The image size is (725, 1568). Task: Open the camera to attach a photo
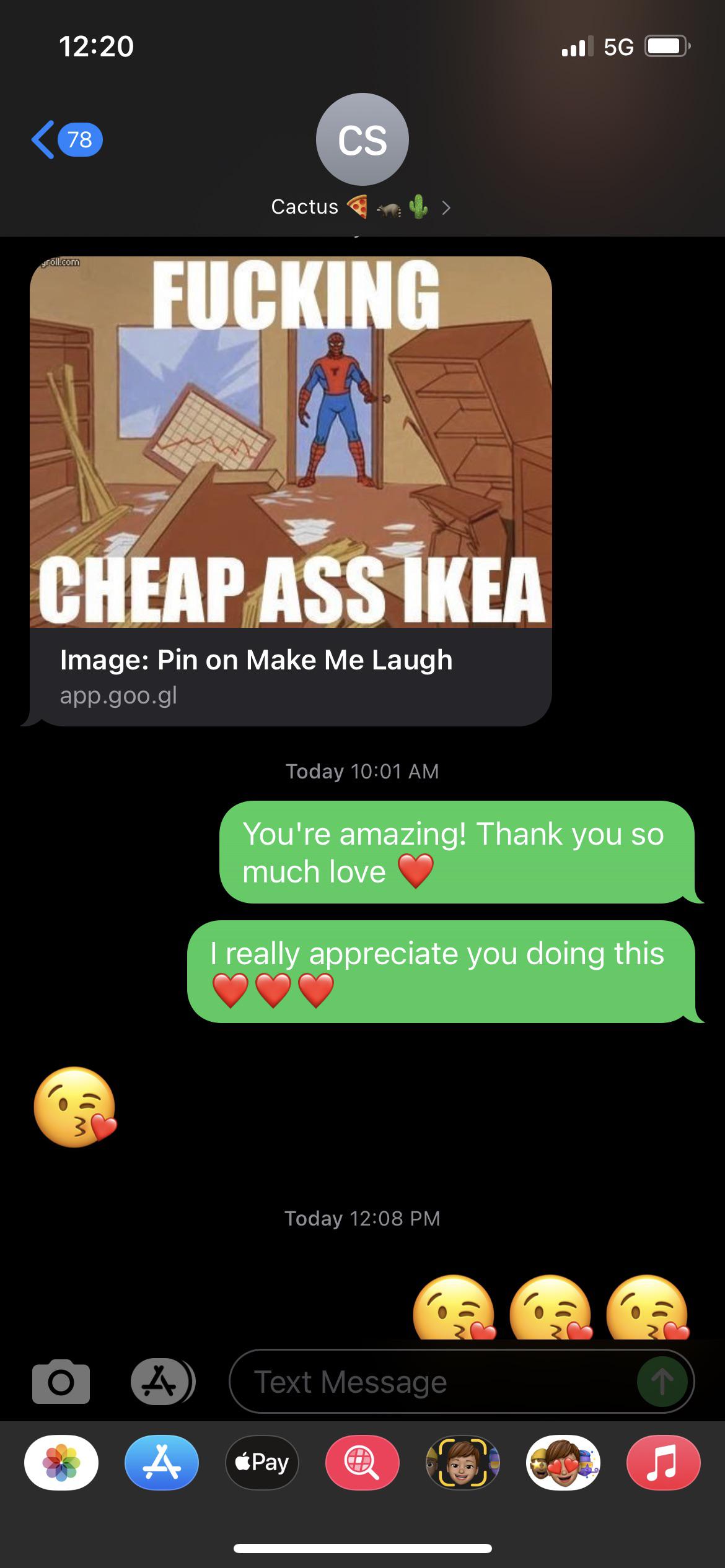coord(61,1382)
